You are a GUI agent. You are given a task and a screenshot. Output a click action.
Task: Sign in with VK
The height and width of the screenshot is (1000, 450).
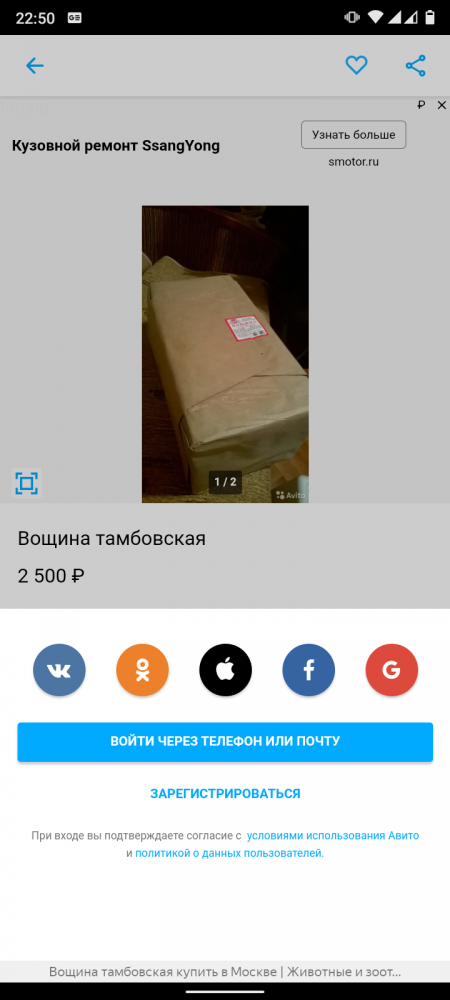pos(59,670)
